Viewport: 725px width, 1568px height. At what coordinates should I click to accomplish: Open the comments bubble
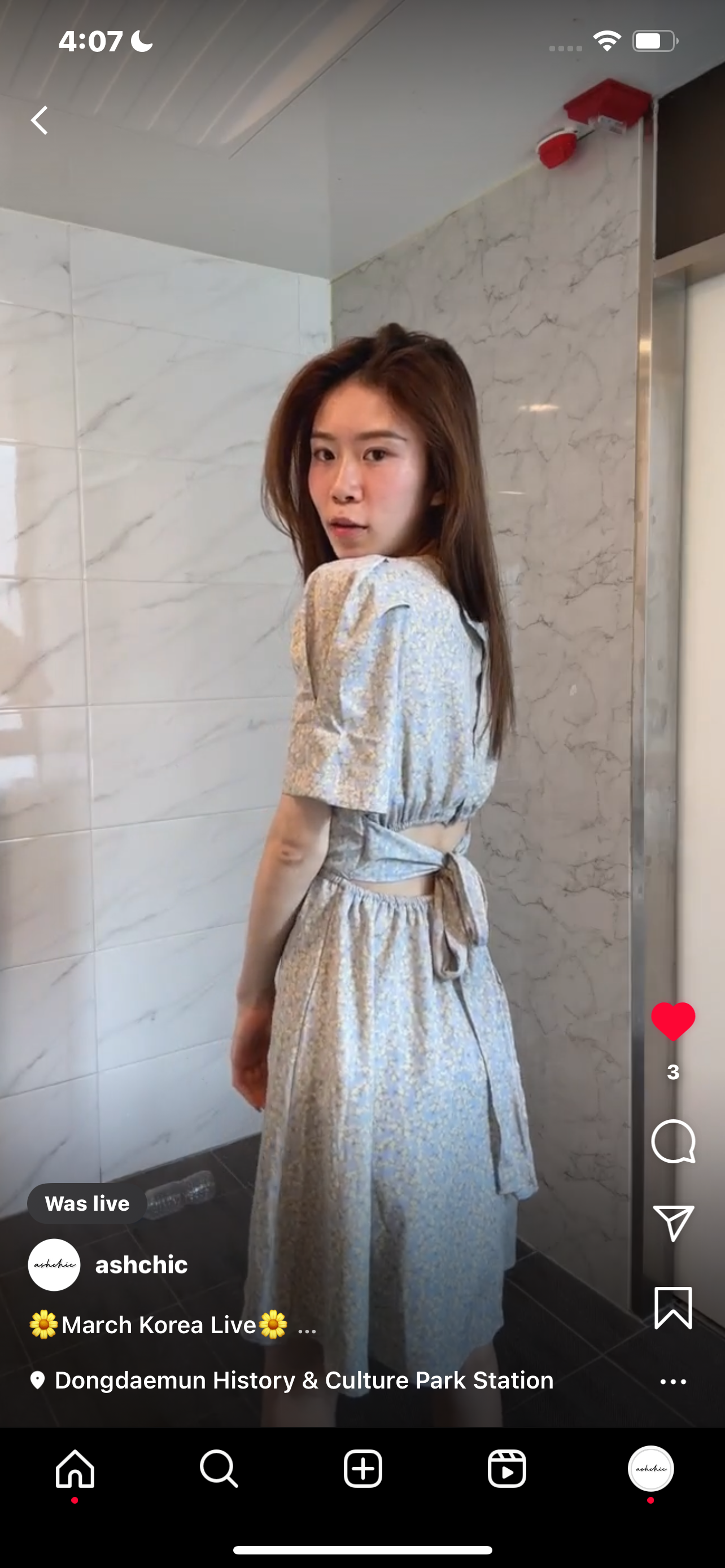click(x=672, y=1141)
